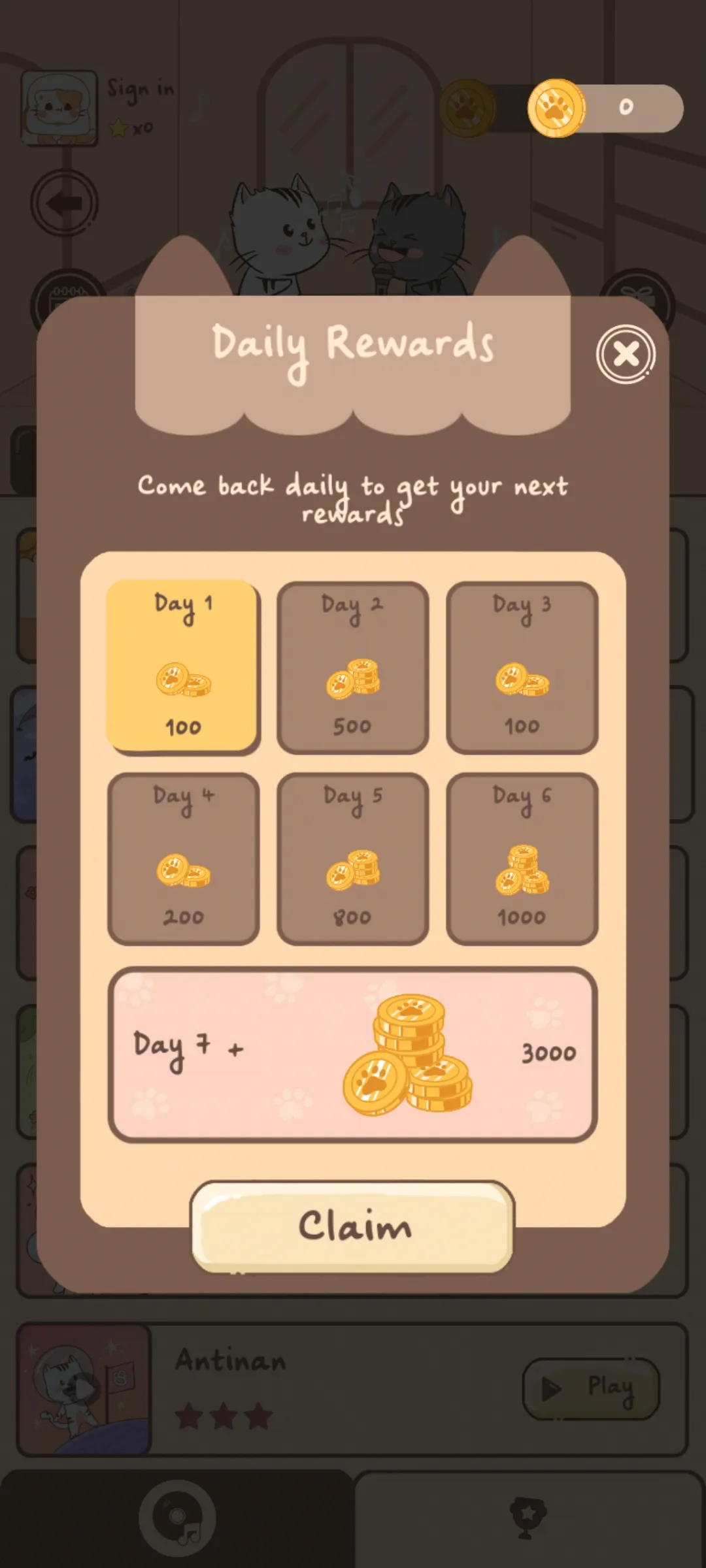
Task: Open the Day 5 reward card
Action: coord(353,858)
